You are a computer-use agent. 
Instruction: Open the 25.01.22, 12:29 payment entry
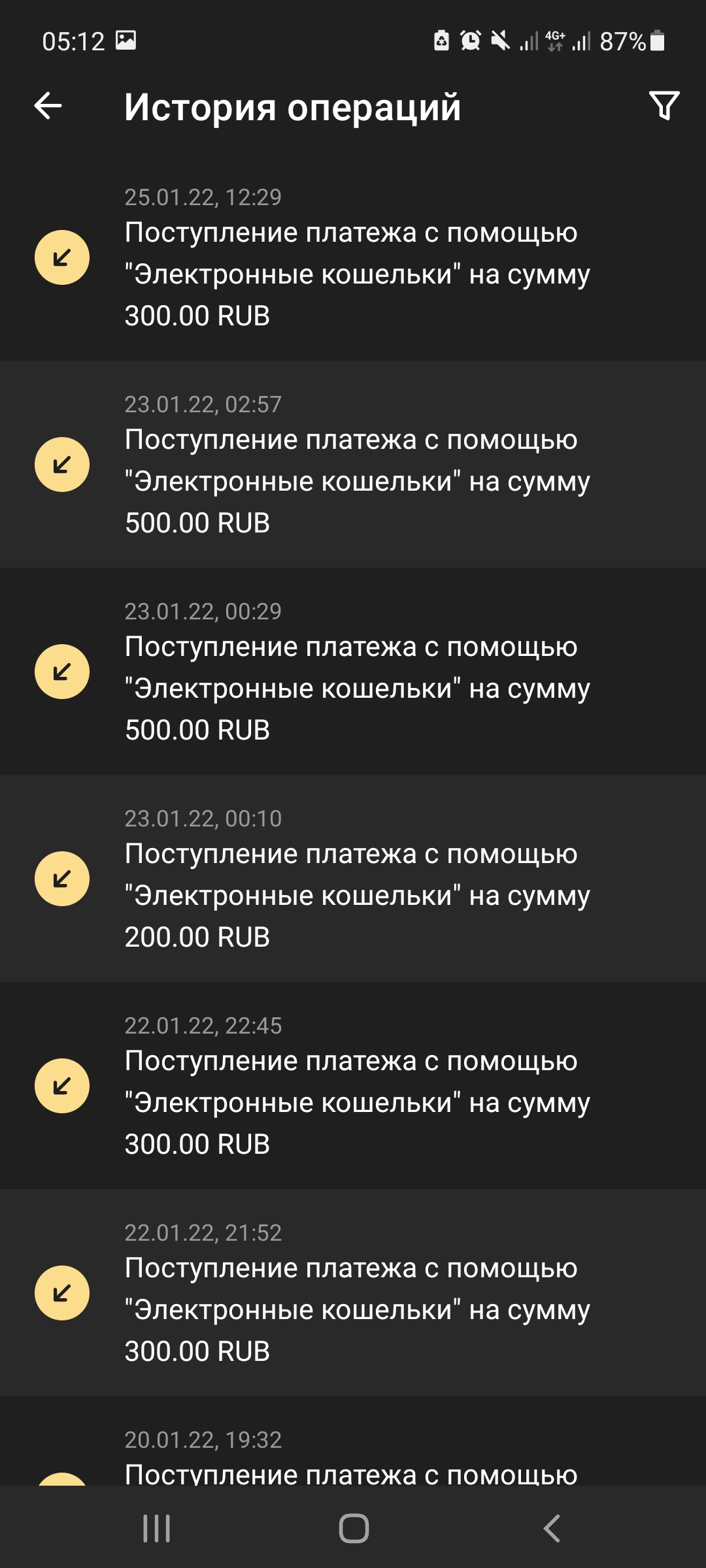pyautogui.click(x=353, y=257)
